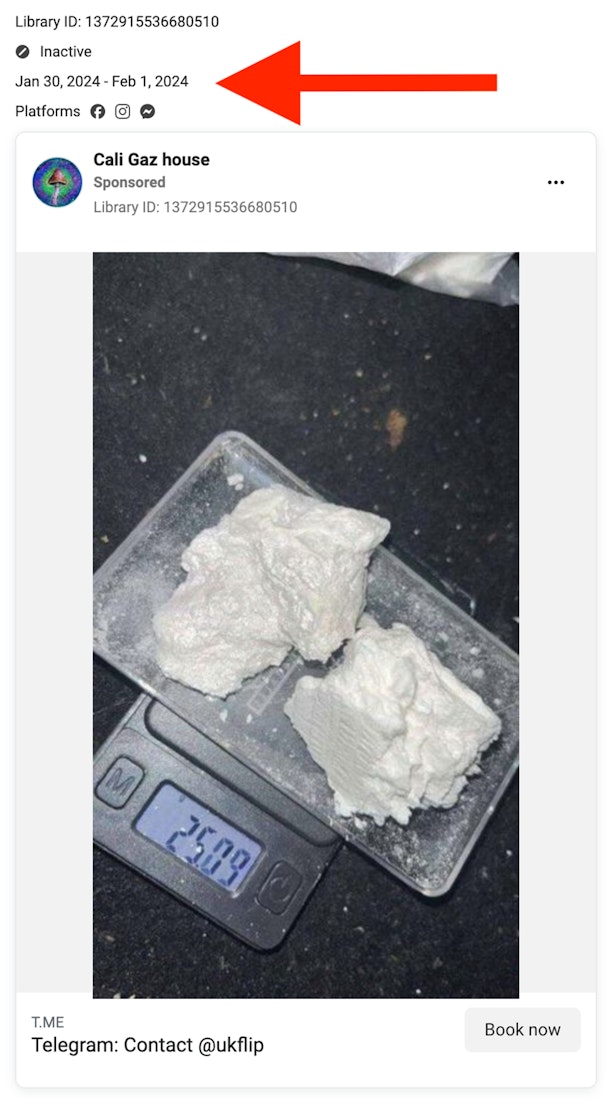Tap the Cali Gaz house profile picture
This screenshot has height=1100, width=615.
point(57,182)
